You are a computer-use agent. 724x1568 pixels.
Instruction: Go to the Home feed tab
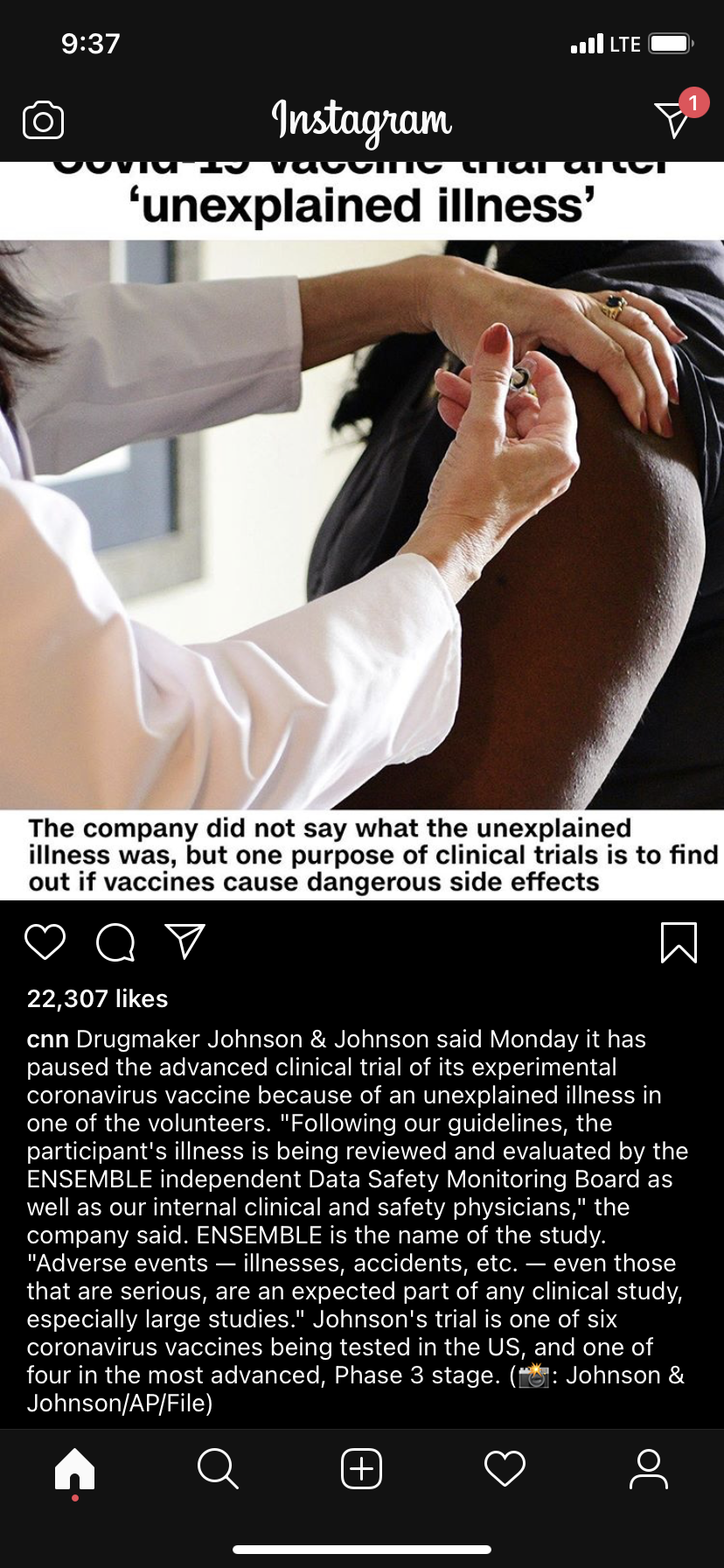pyautogui.click(x=75, y=1468)
